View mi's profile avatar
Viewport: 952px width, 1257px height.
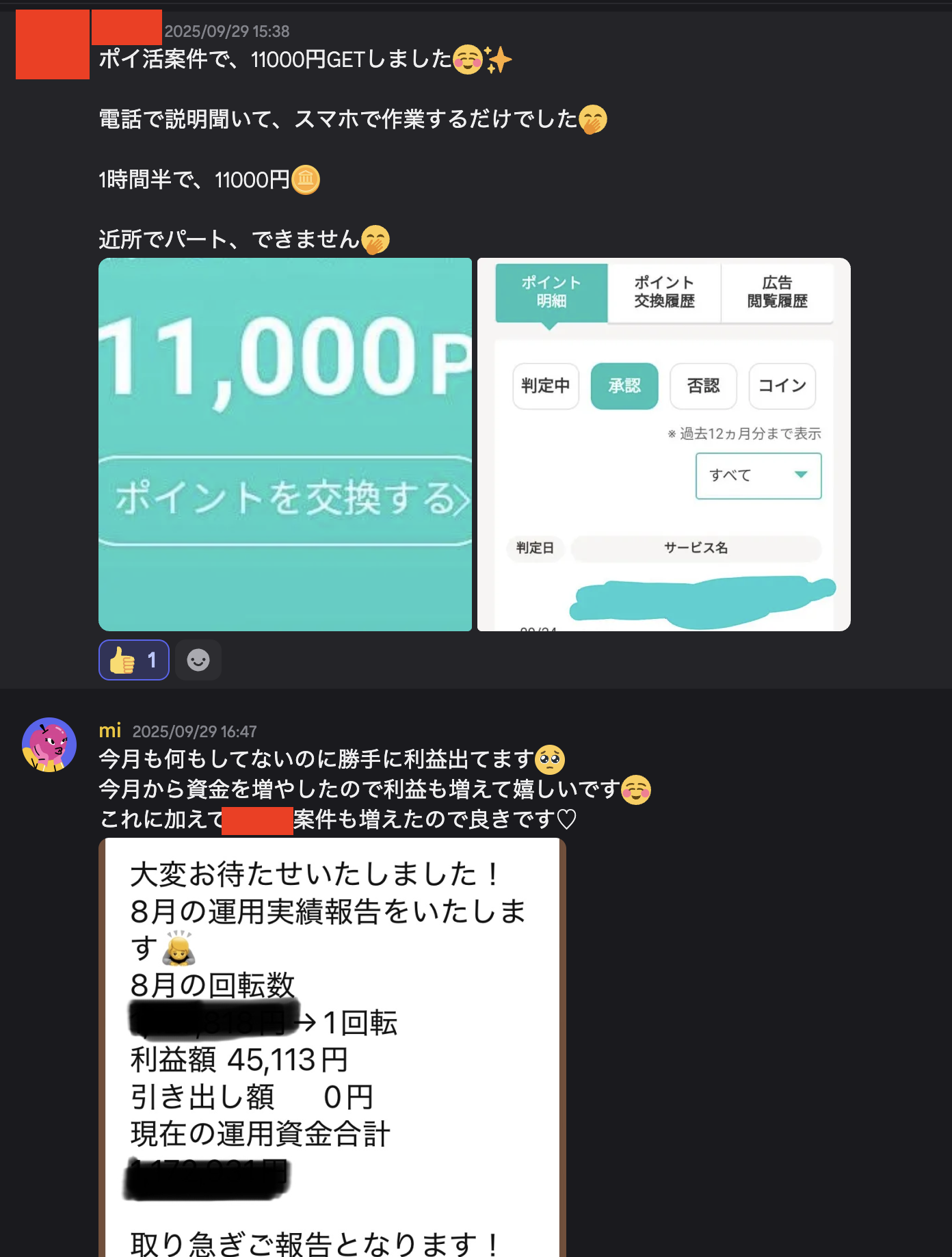click(49, 745)
